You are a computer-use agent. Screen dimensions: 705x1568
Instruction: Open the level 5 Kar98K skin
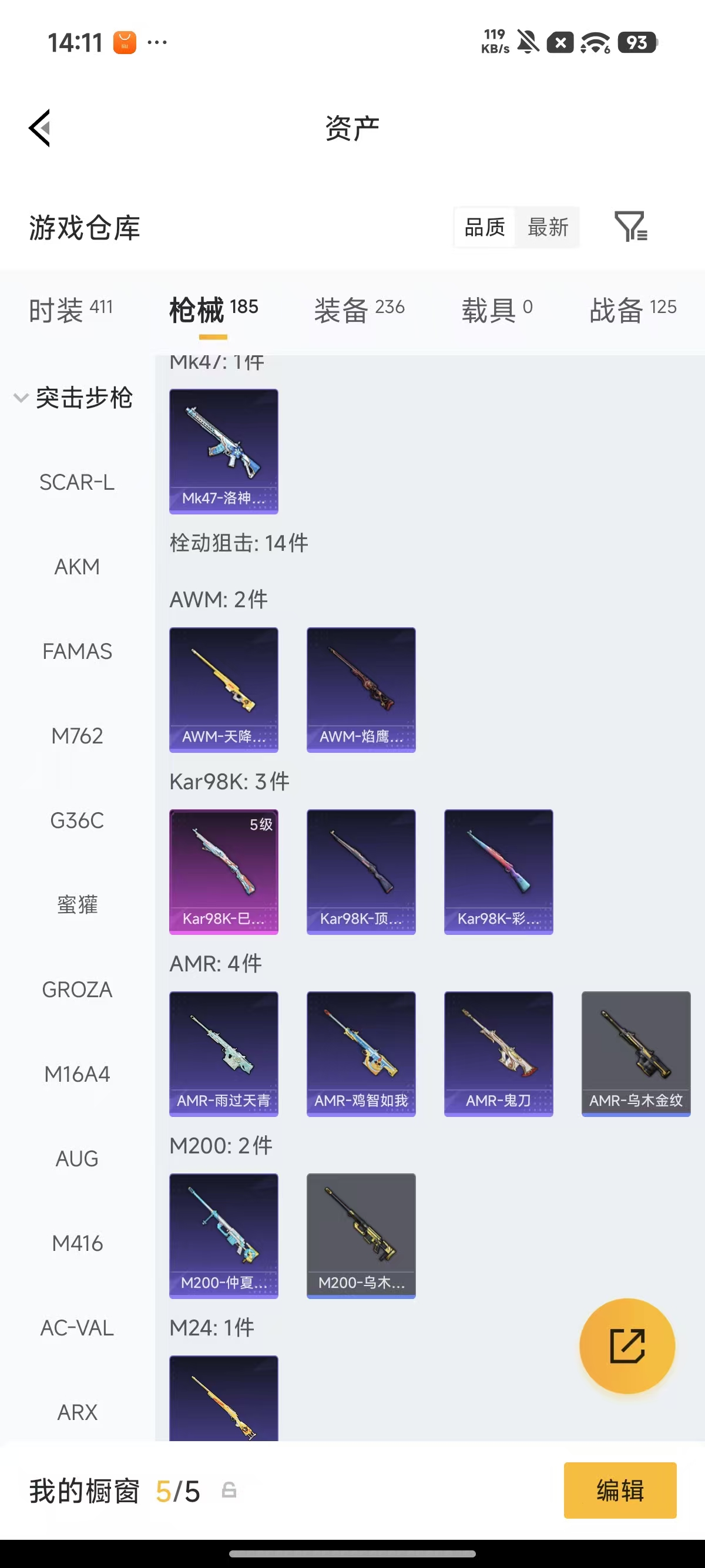click(x=223, y=872)
